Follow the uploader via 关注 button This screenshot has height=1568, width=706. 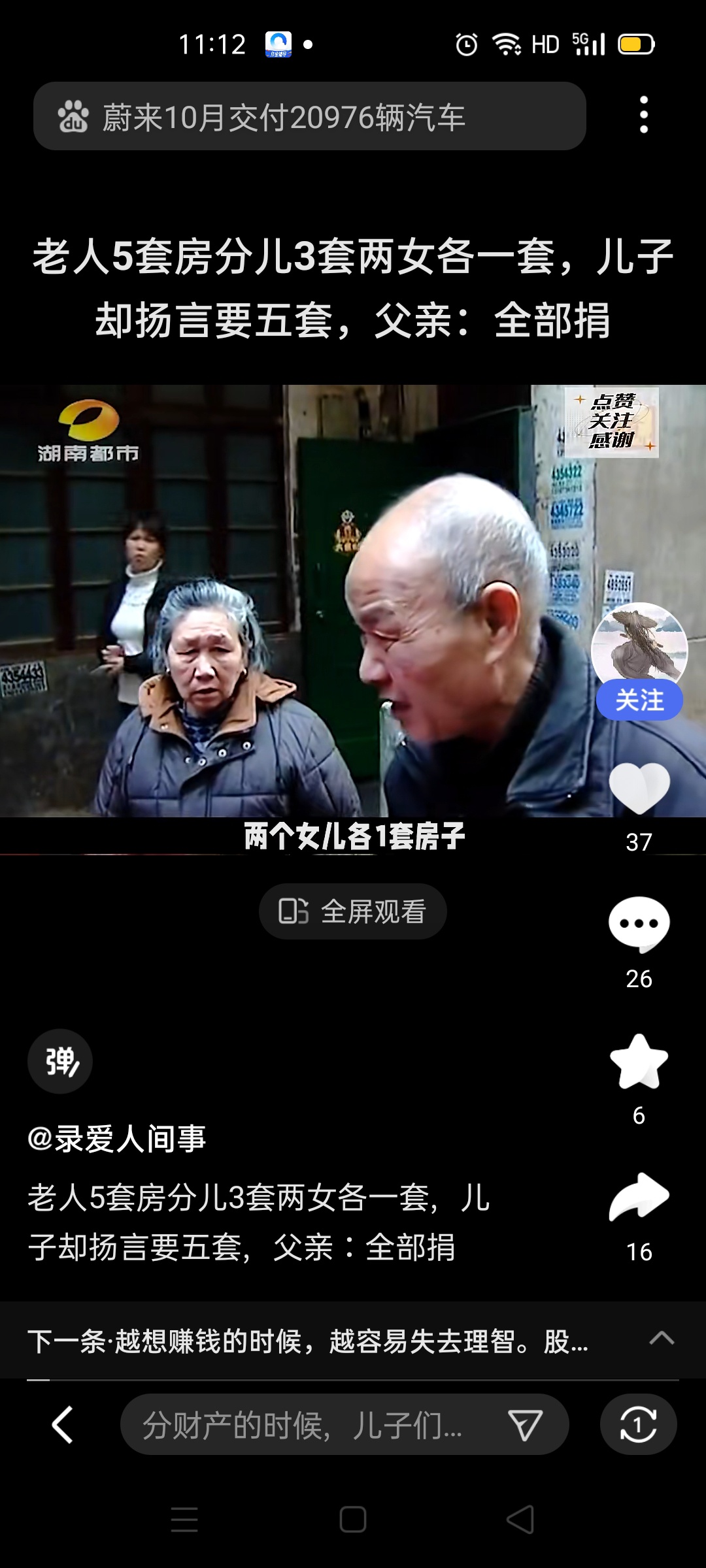click(x=639, y=700)
